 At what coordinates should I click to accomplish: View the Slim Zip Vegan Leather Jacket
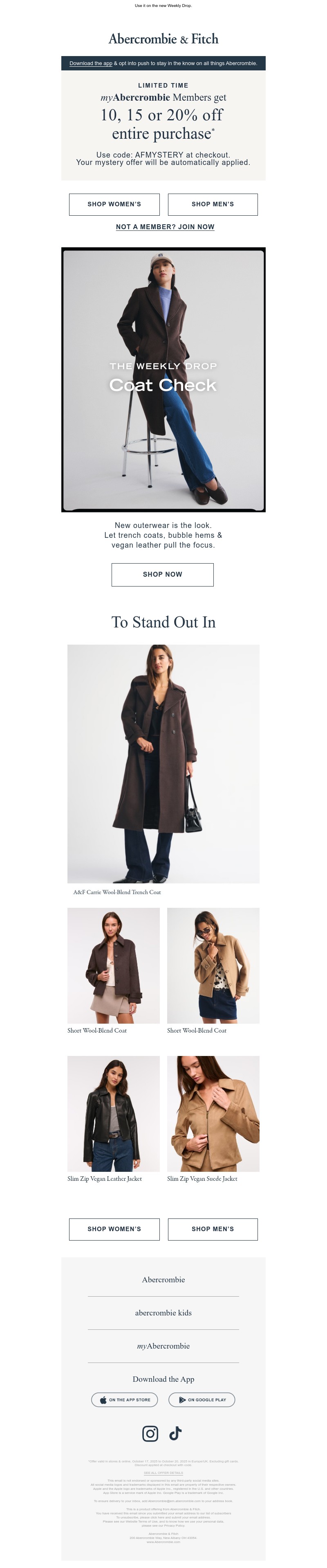coord(113,1113)
